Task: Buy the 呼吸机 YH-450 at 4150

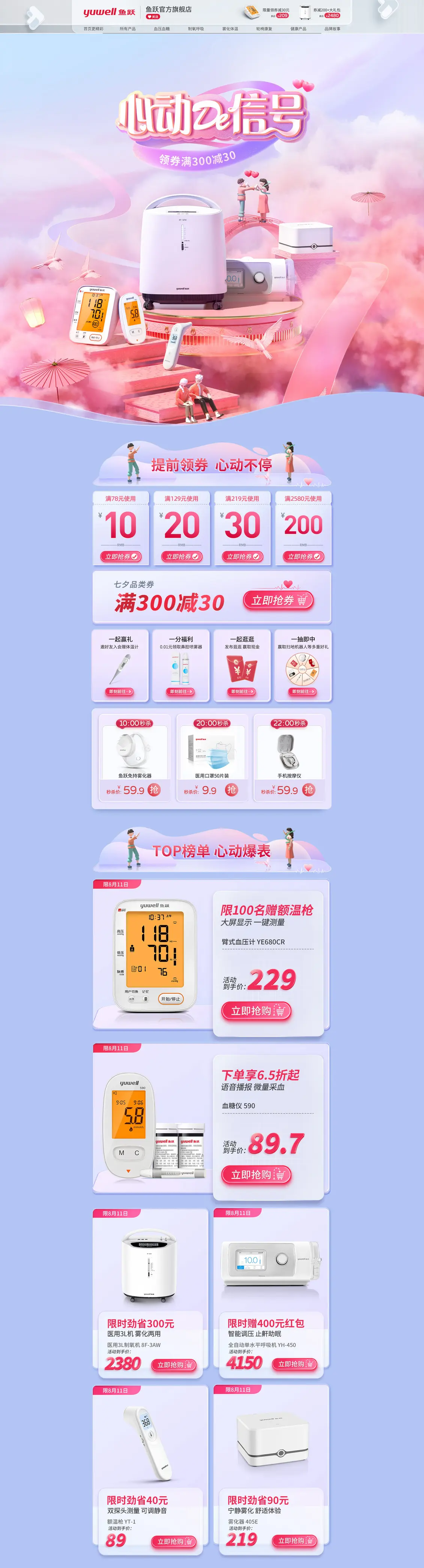Action: point(295,1364)
